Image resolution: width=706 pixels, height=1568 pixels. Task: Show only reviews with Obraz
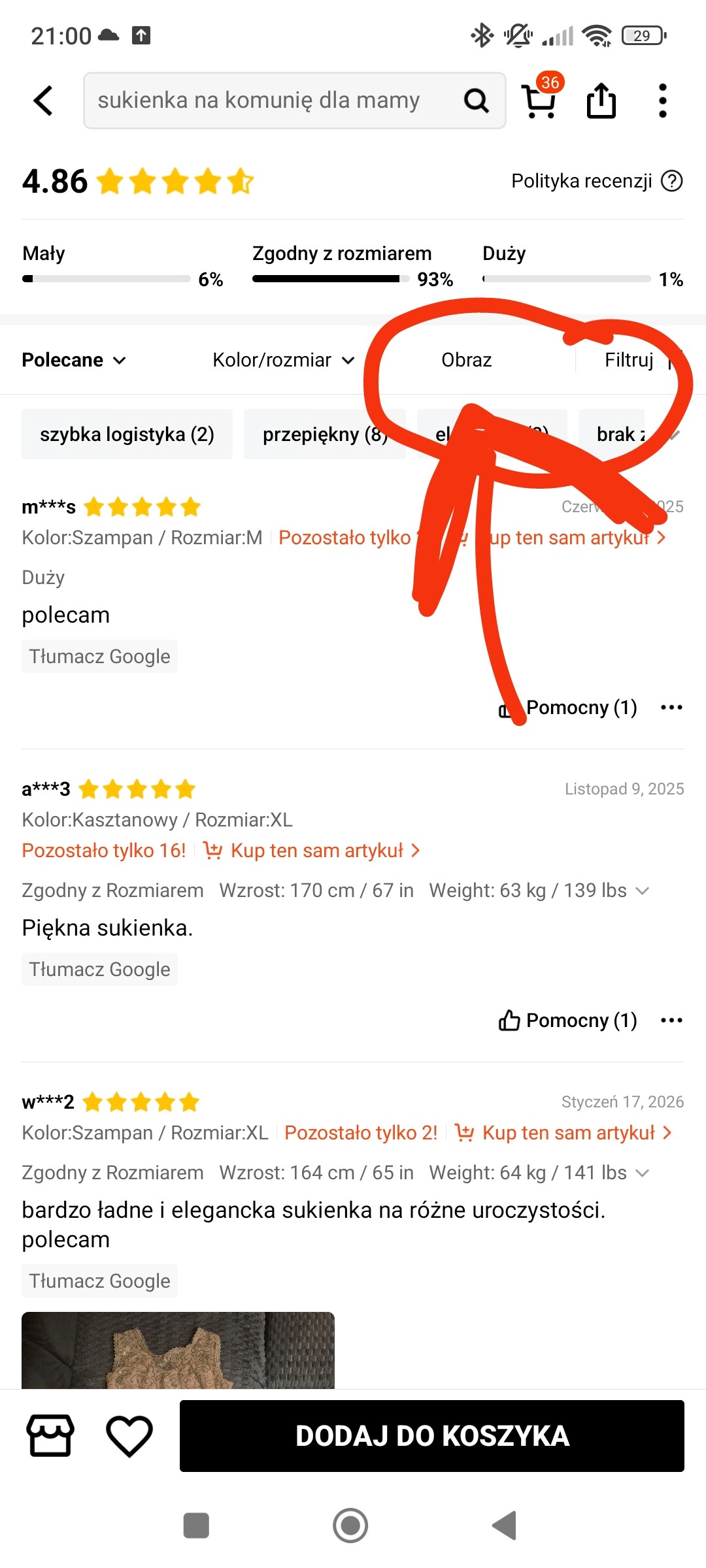tap(466, 360)
